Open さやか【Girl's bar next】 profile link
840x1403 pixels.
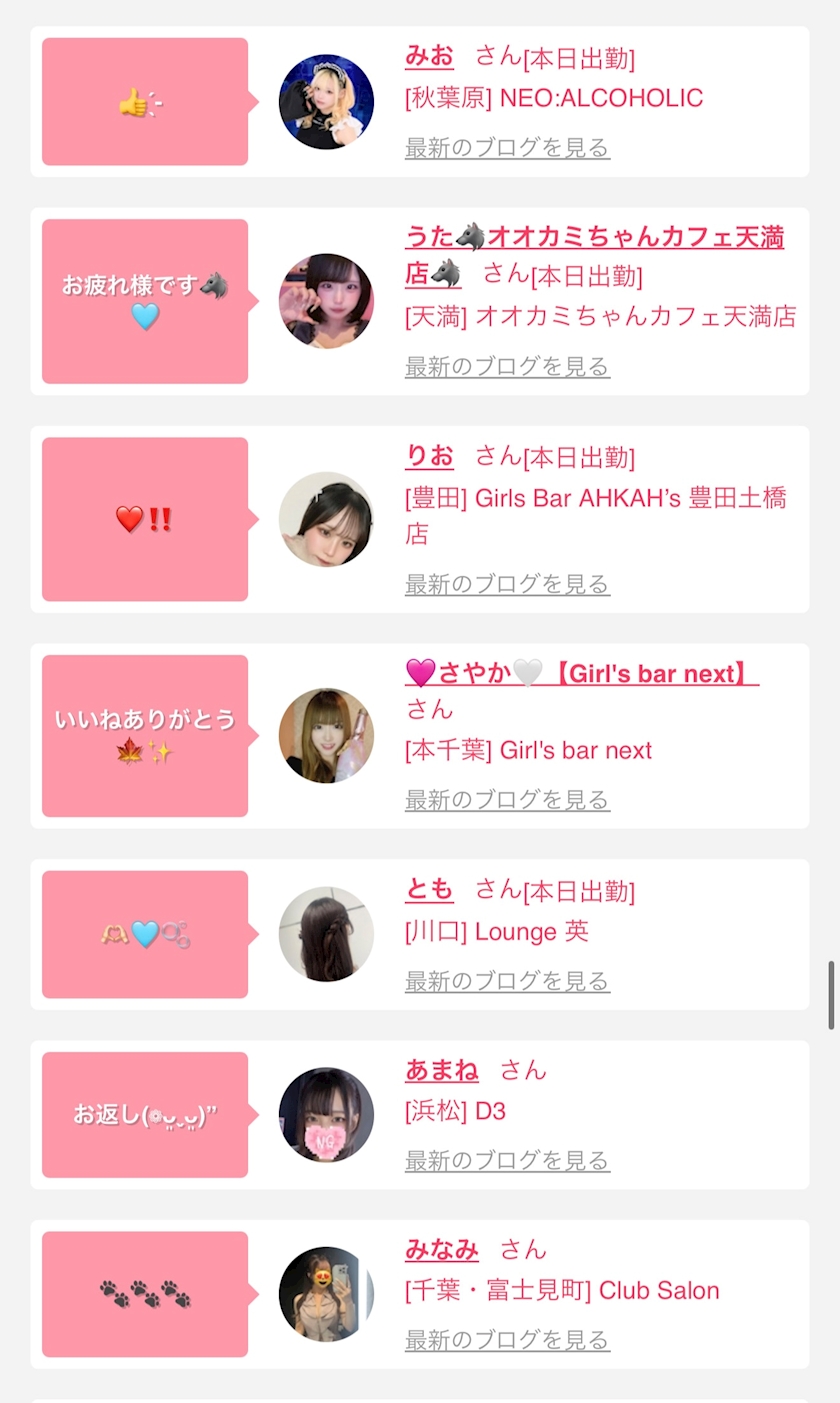pyautogui.click(x=581, y=674)
